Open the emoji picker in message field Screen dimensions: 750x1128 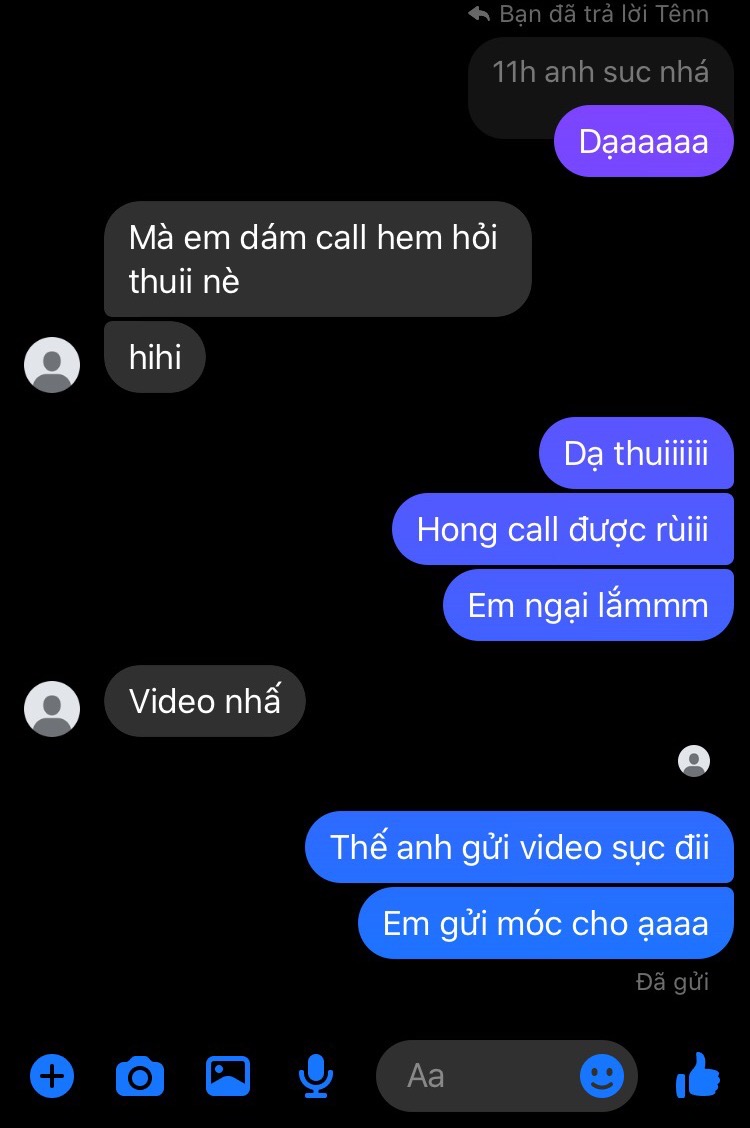point(602,1076)
